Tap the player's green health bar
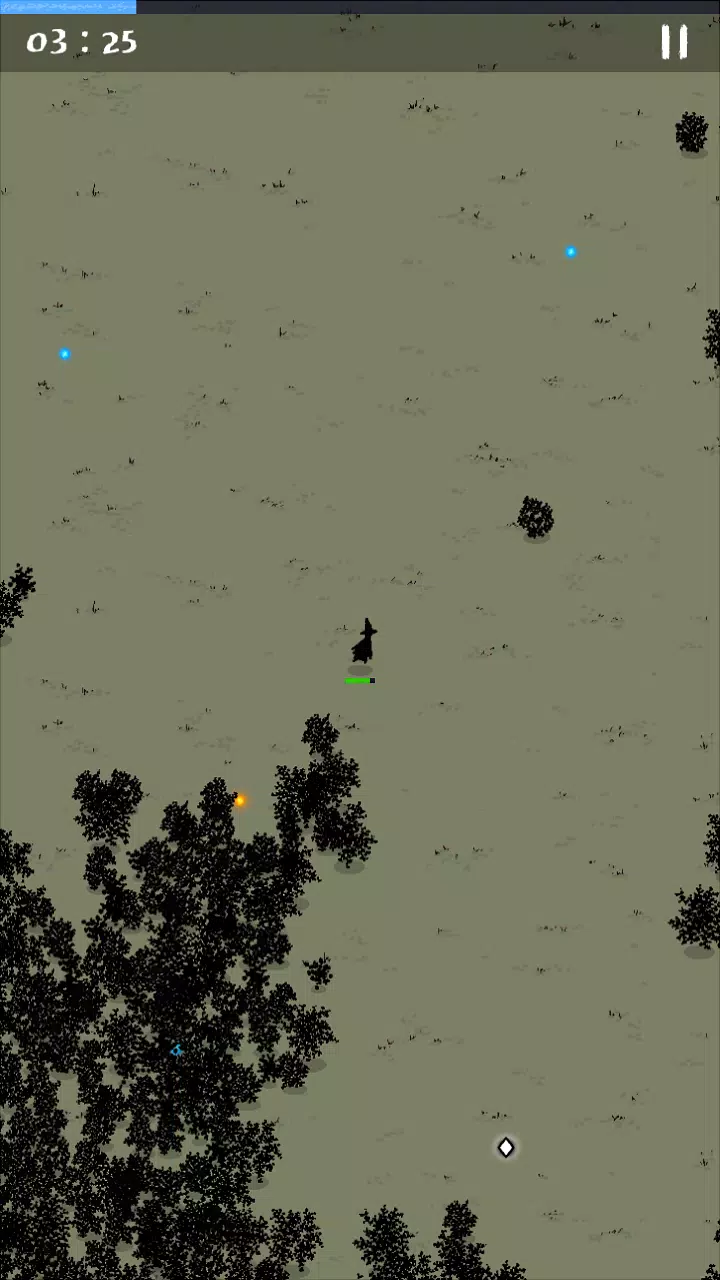Screen dimensions: 720x1280 (x=357, y=680)
